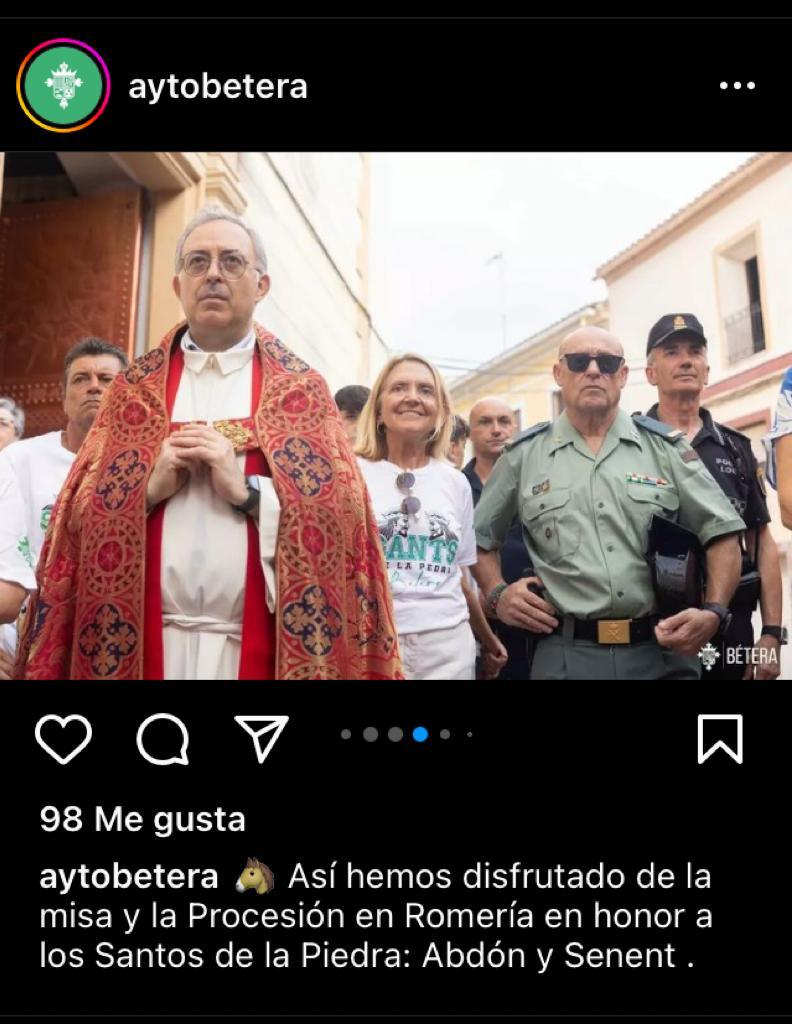Share the post via paper plane icon
This screenshot has height=1024, width=792.
(x=261, y=738)
